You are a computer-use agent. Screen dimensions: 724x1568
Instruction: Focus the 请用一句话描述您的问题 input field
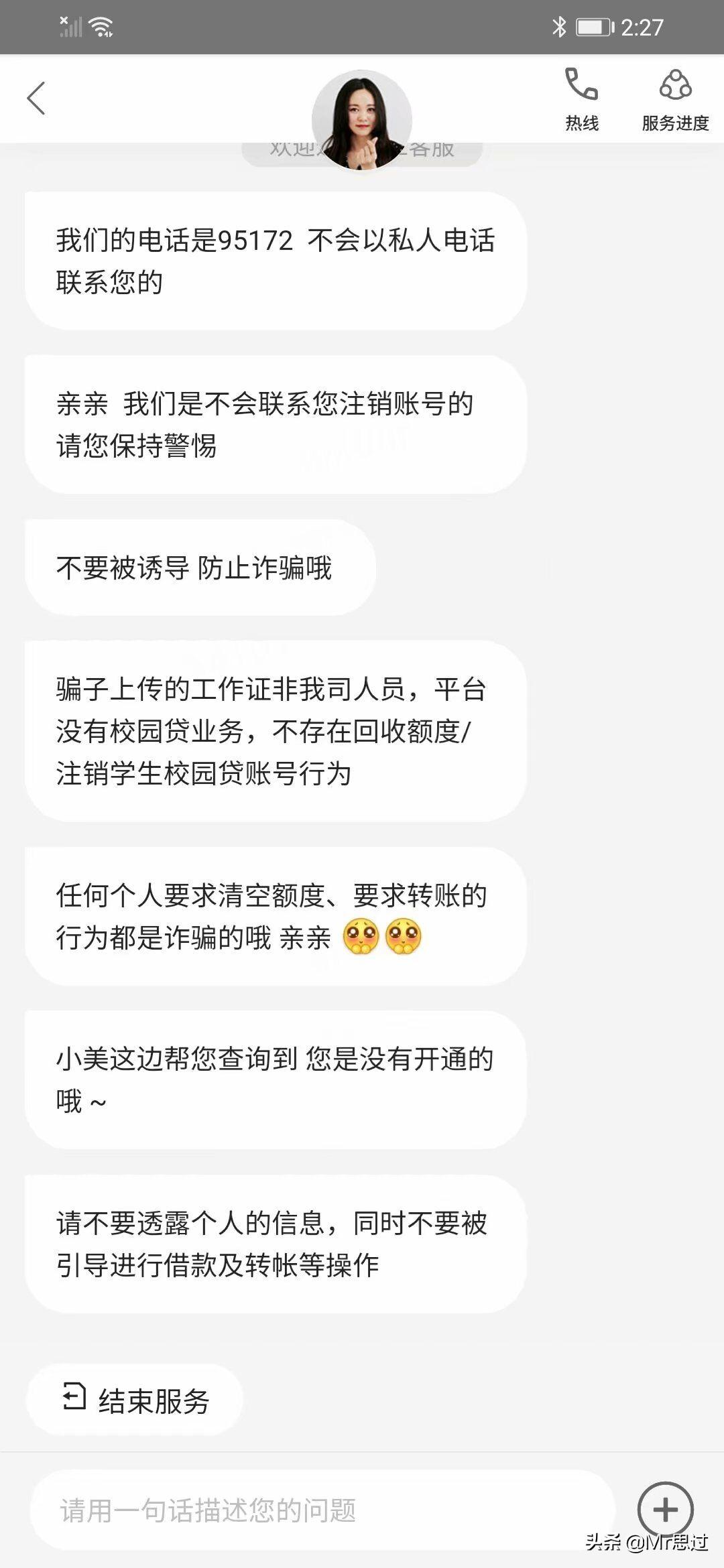coord(322,1510)
